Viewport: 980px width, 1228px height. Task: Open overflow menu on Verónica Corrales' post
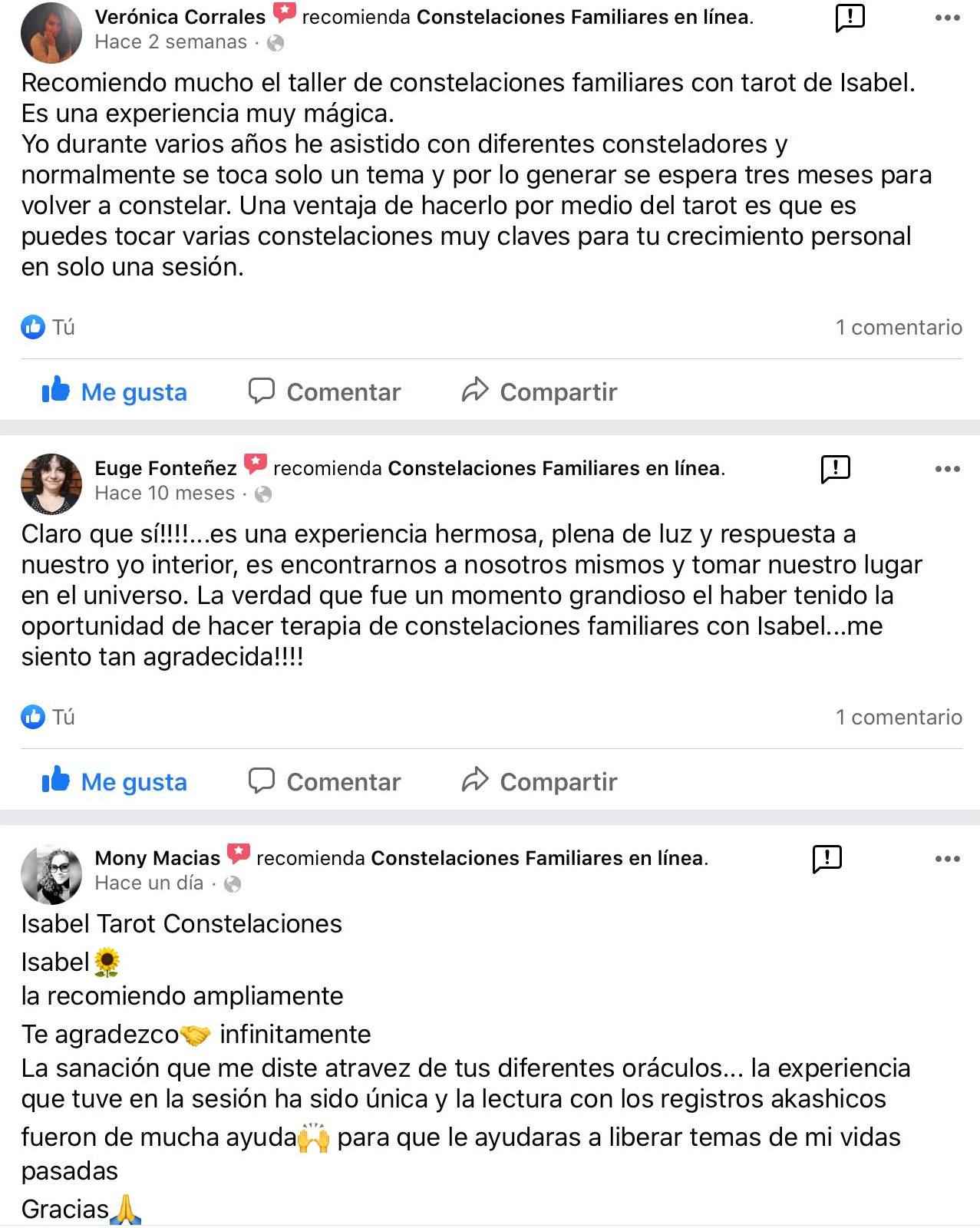pyautogui.click(x=947, y=18)
